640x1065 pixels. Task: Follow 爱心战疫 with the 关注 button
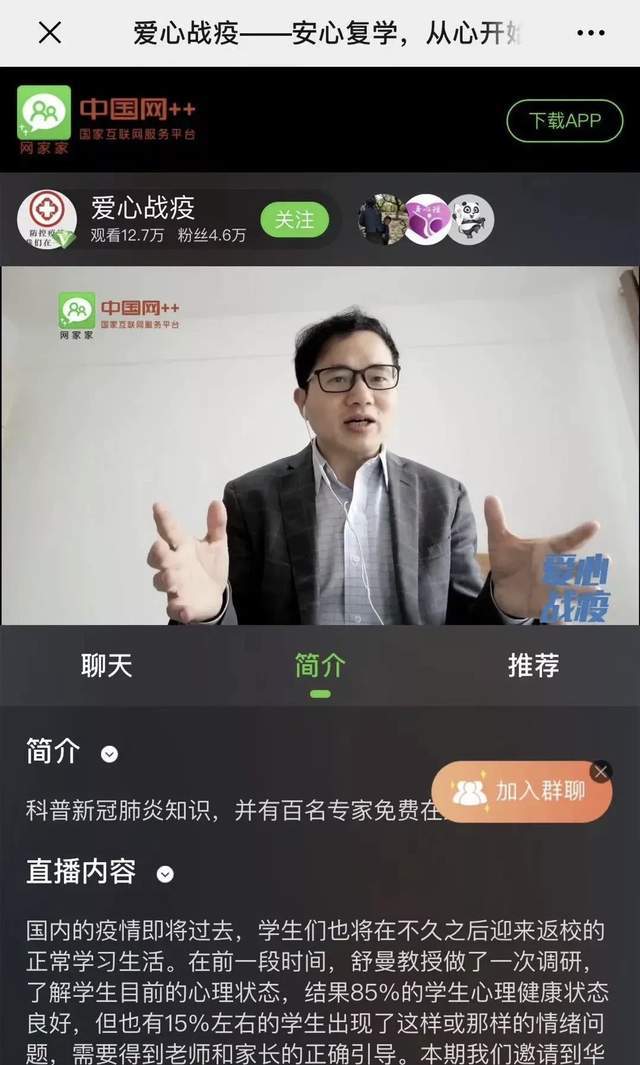(294, 219)
